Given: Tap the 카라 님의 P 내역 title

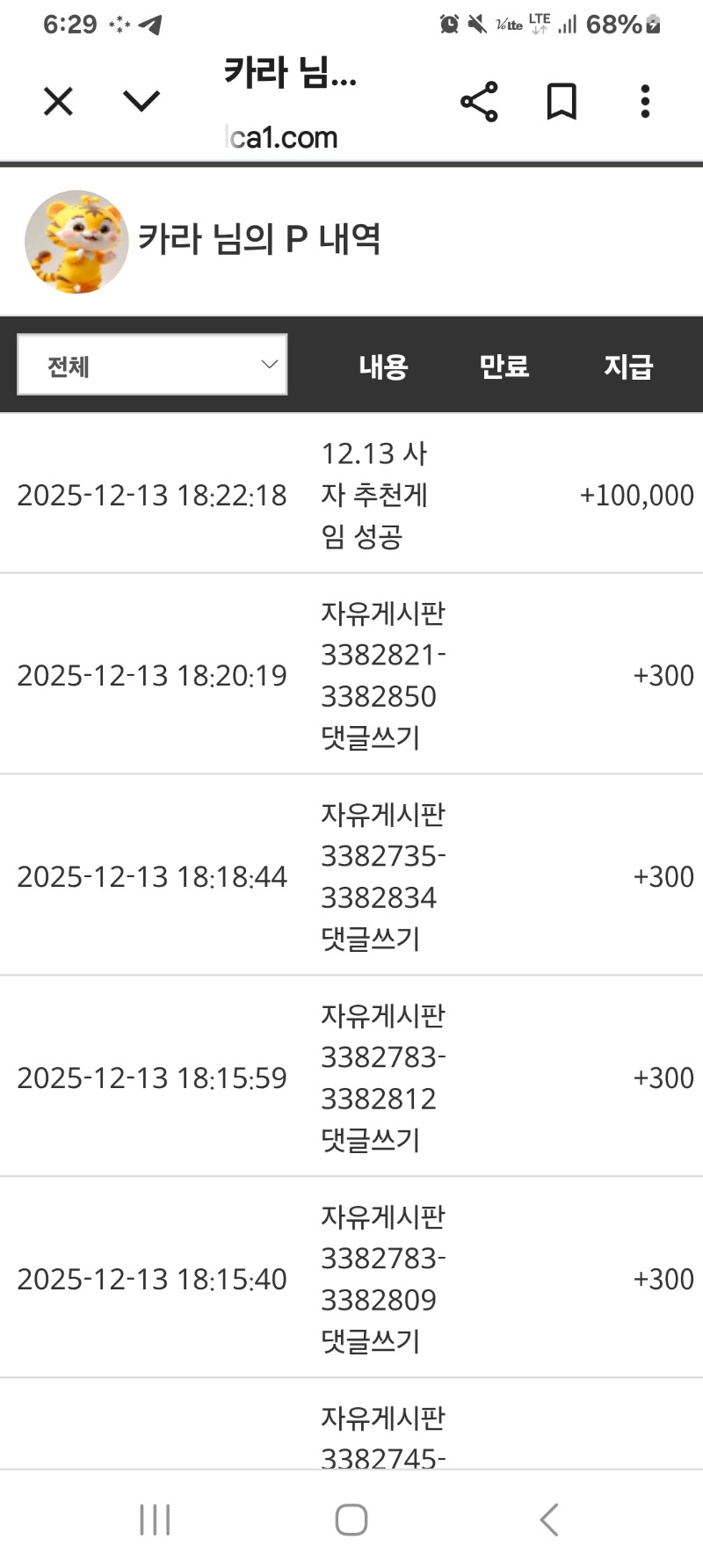Looking at the screenshot, I should coord(260,239).
